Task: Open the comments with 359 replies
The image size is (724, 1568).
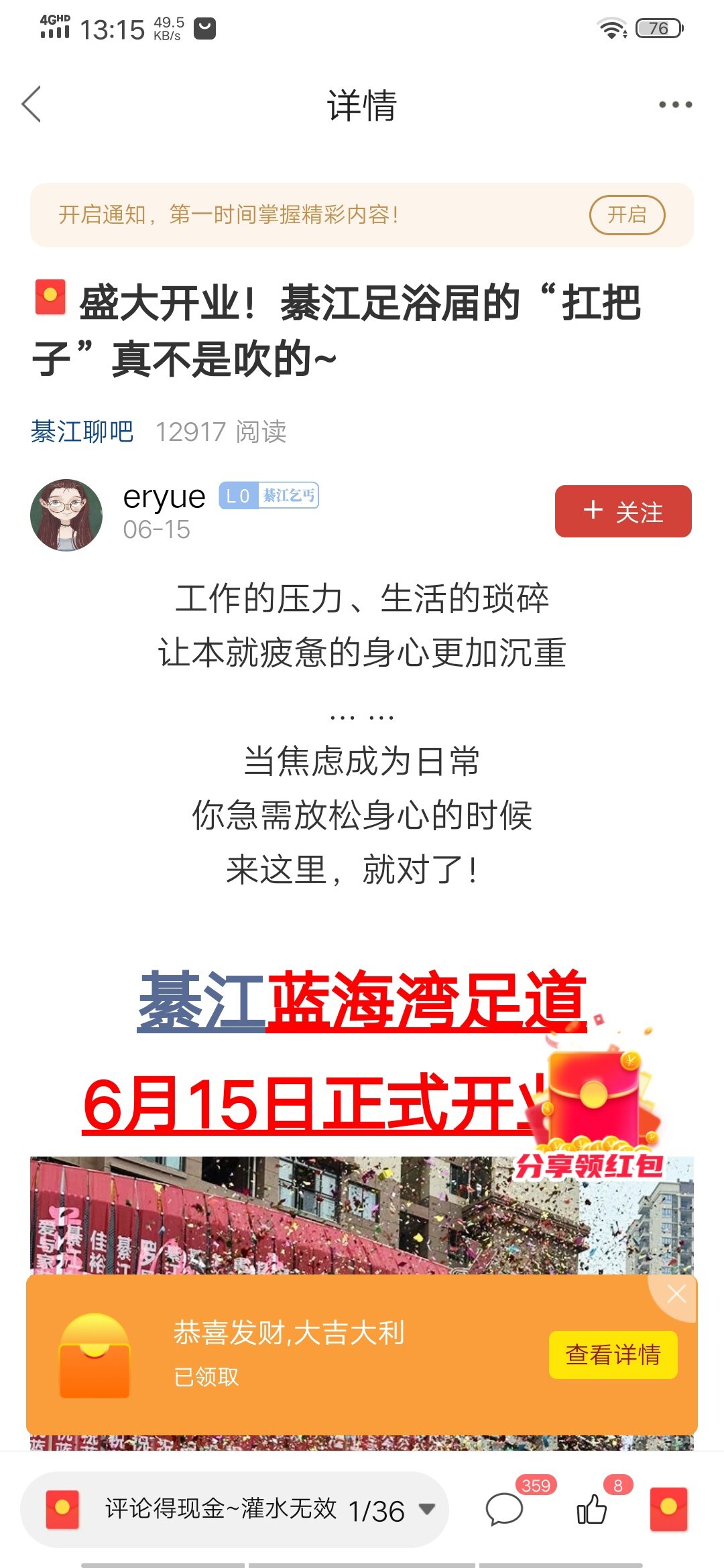Action: (504, 1510)
